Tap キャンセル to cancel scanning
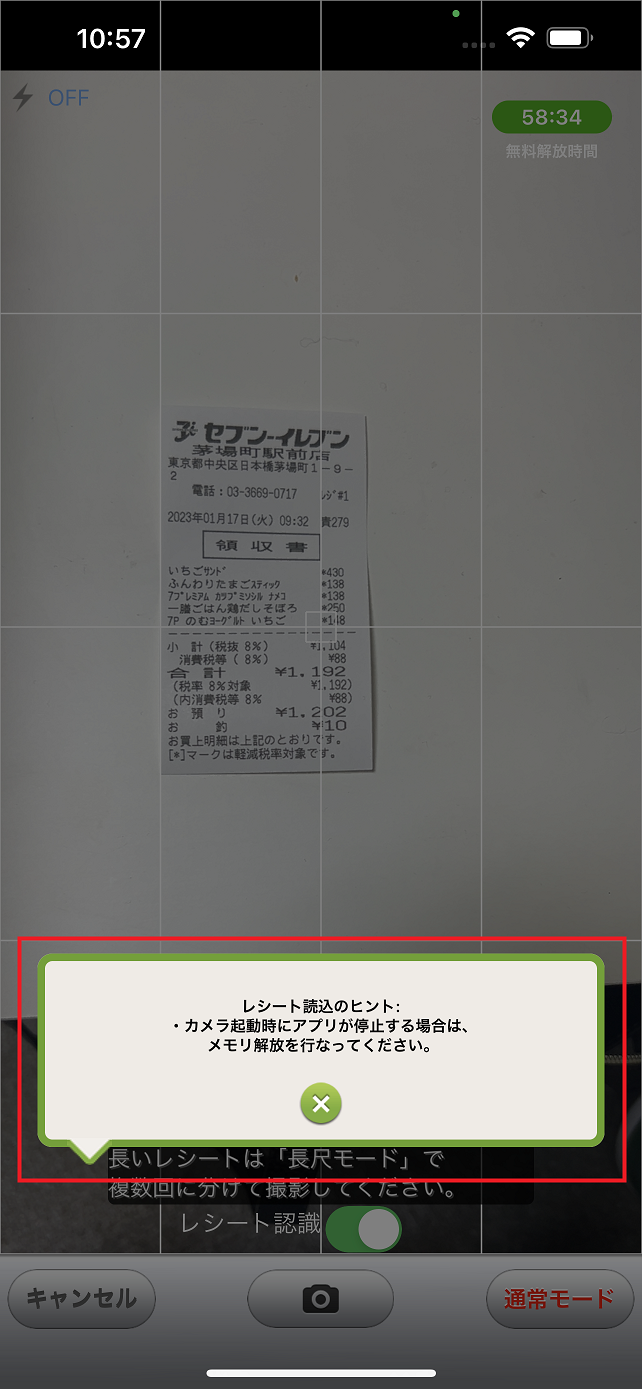Screen dimensions: 642x1389 [x=81, y=1298]
